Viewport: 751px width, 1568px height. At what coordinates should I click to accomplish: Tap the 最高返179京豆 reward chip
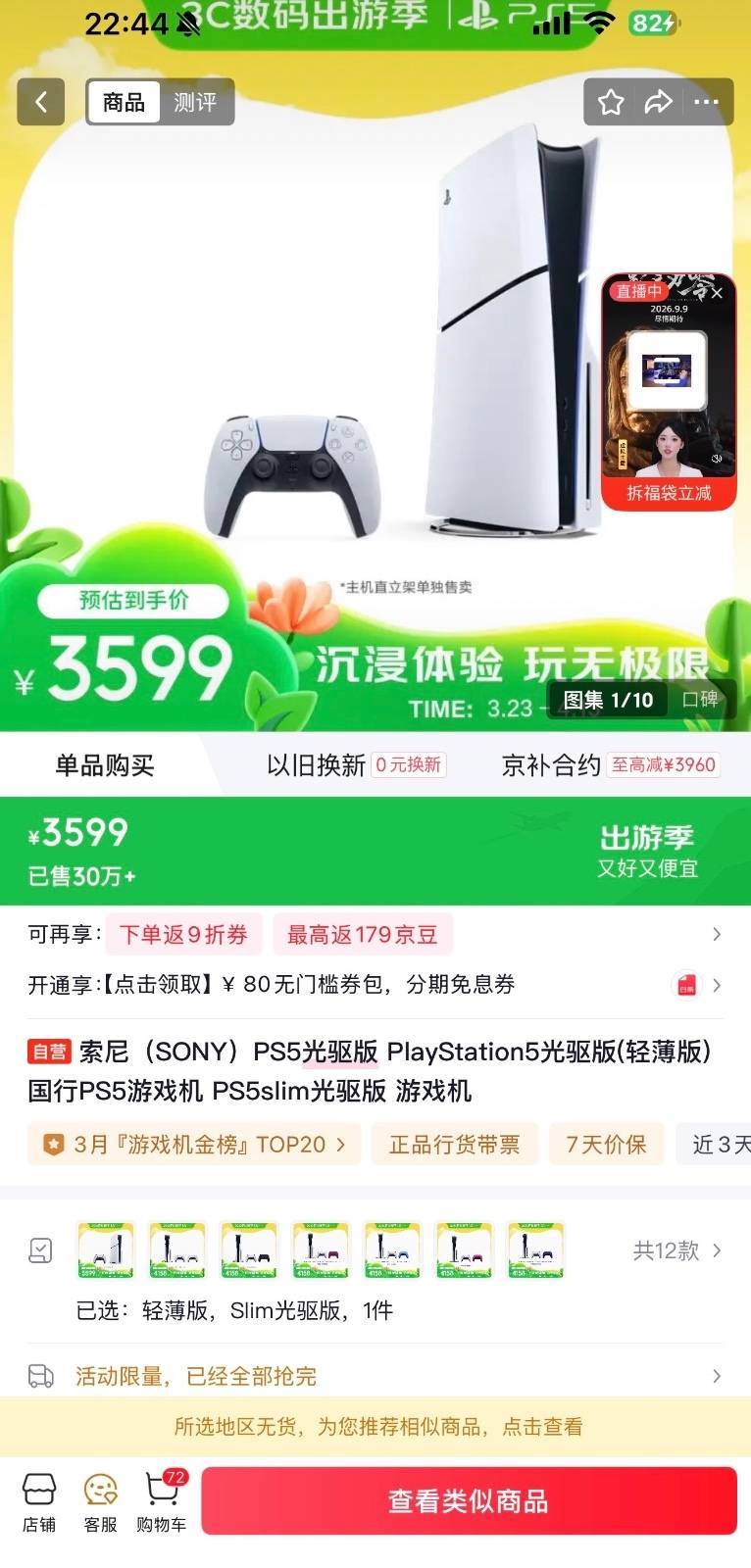point(362,935)
